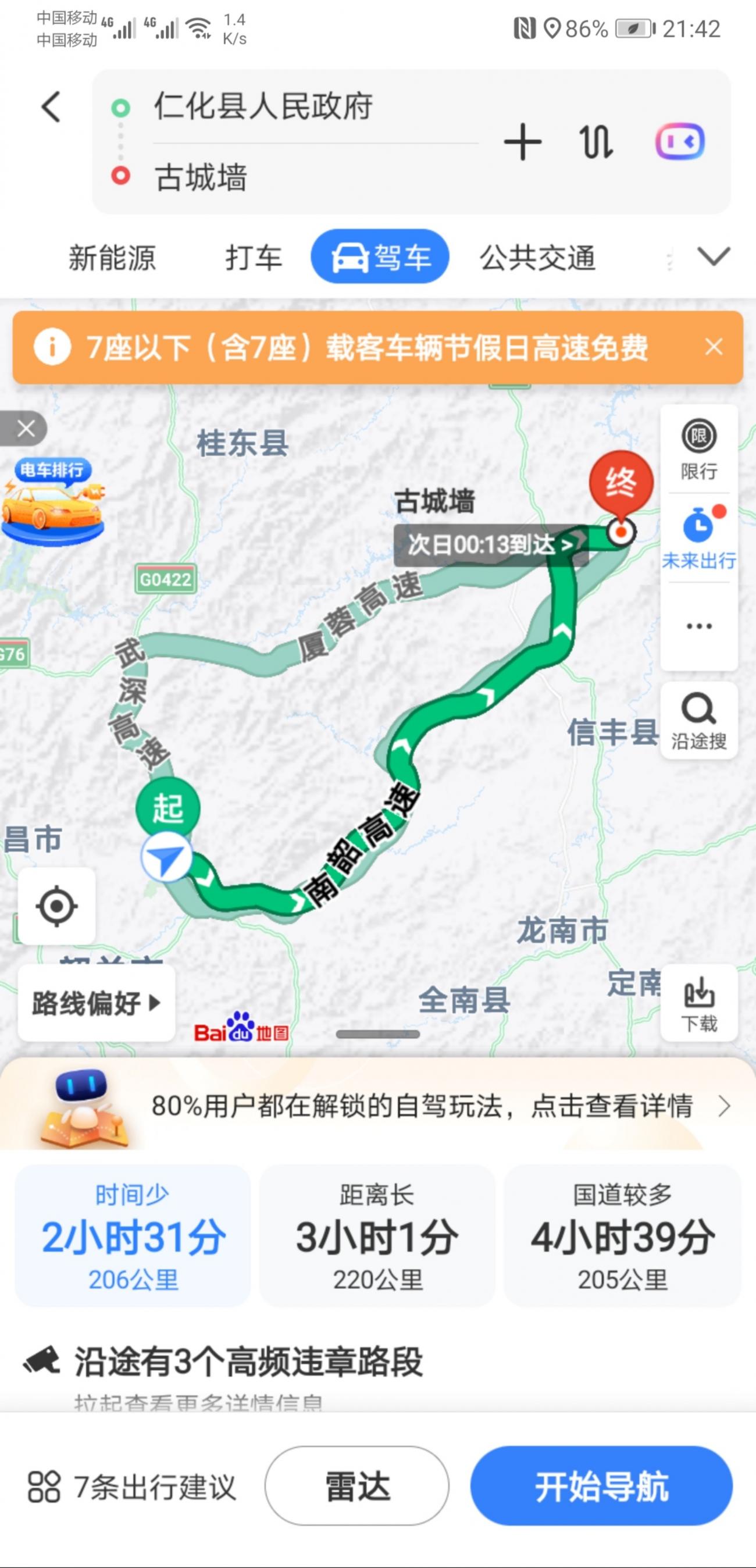Download the offline map via 下载
This screenshot has width=756, height=1568.
click(698, 1003)
